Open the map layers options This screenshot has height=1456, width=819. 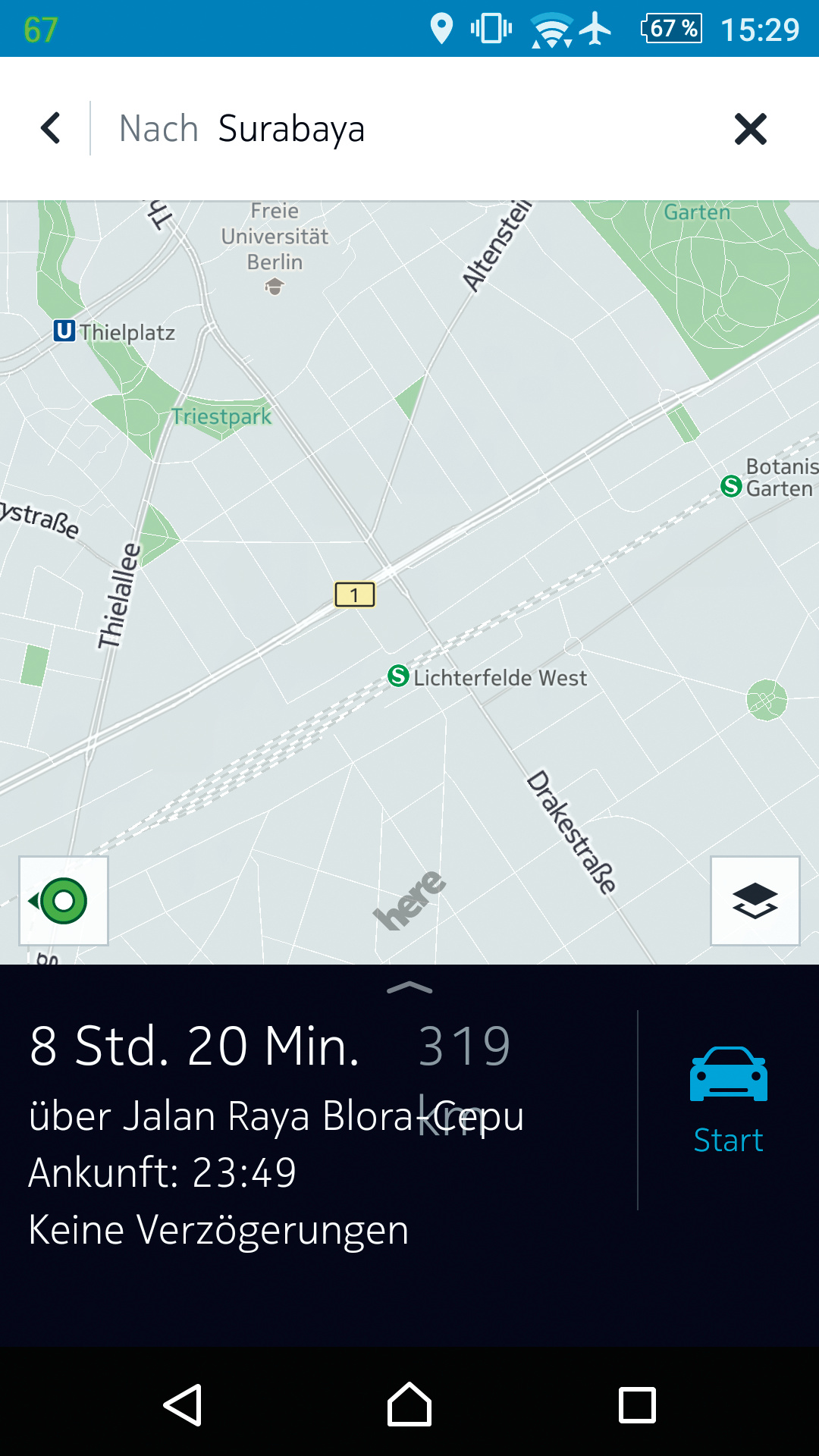point(755,901)
